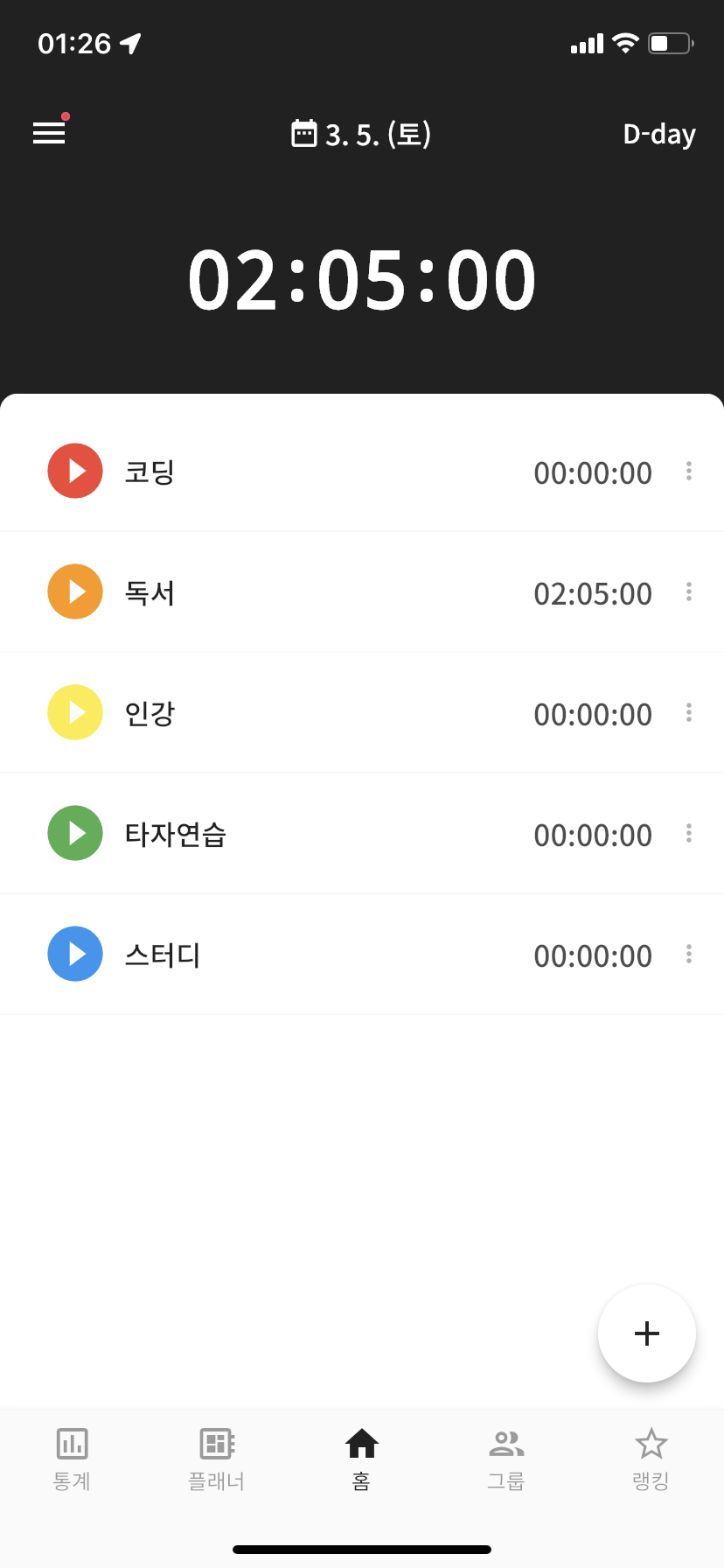This screenshot has width=724, height=1568.
Task: Open more options for 독서
Action: [689, 592]
